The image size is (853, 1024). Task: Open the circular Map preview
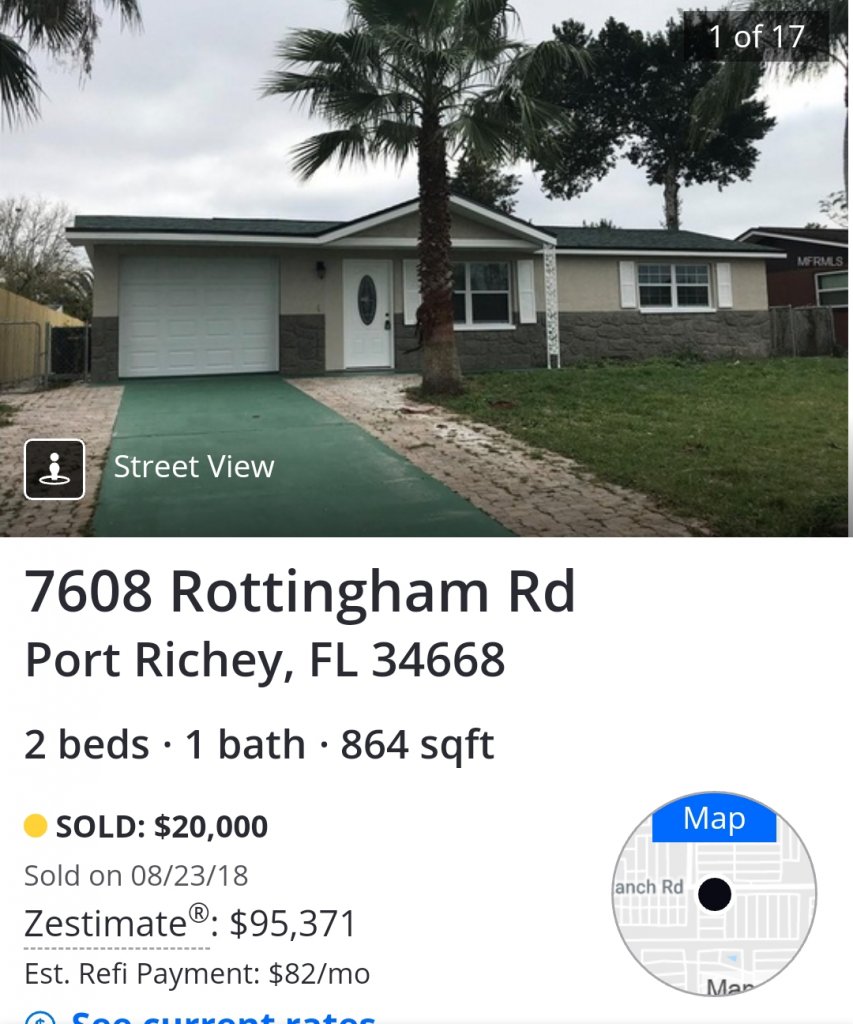(x=714, y=893)
